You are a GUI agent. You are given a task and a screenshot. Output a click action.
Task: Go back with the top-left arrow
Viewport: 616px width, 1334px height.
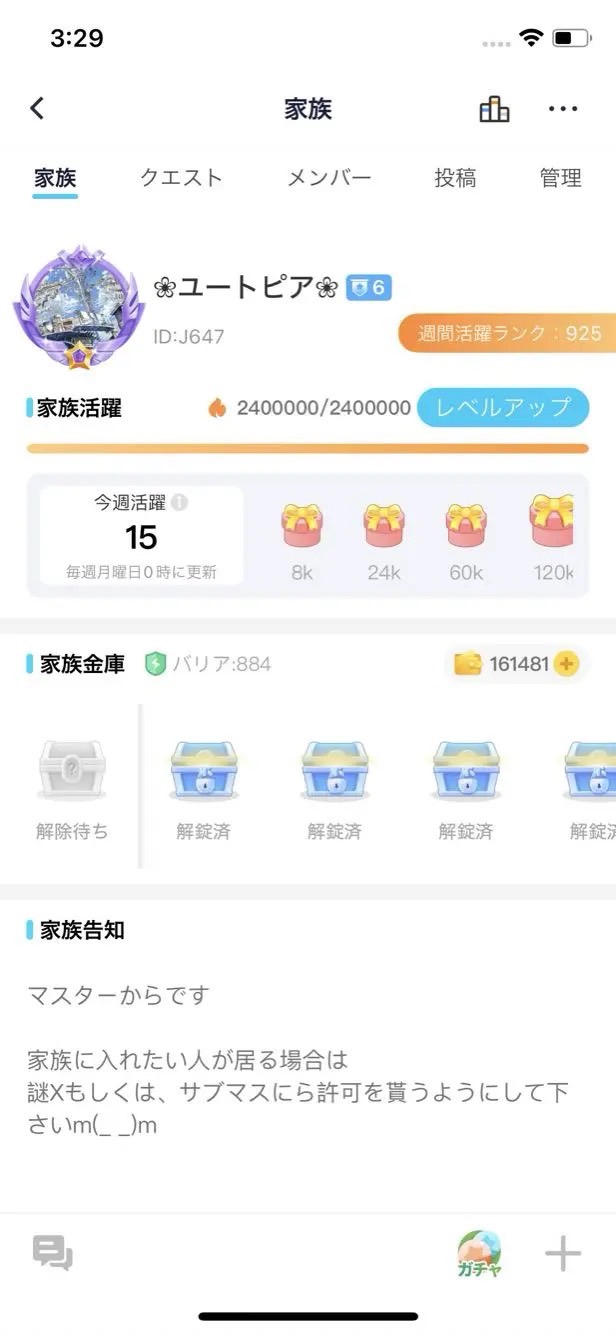point(38,109)
